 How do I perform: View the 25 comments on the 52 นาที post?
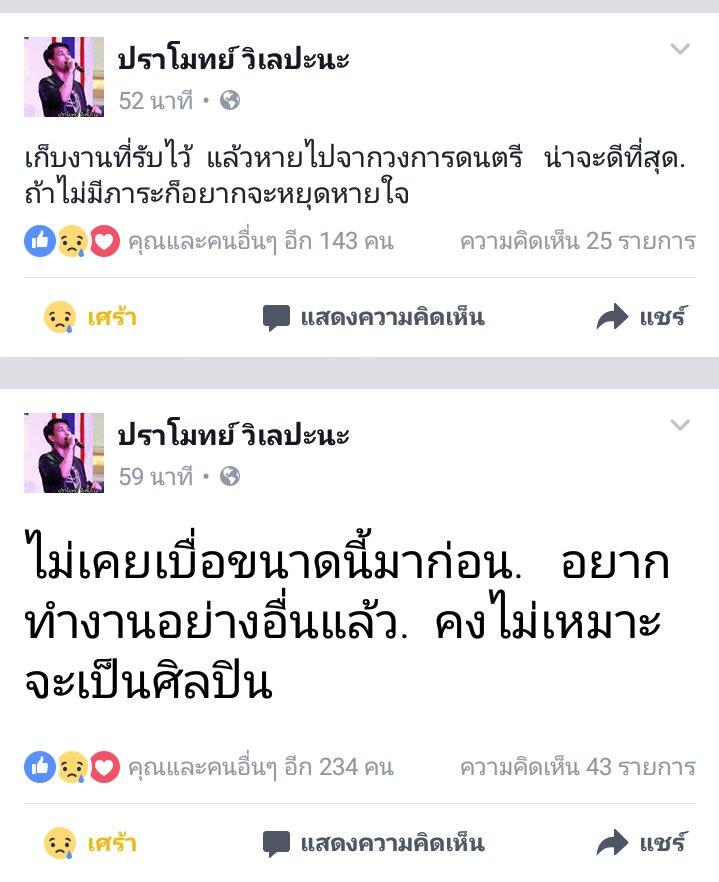pos(577,241)
